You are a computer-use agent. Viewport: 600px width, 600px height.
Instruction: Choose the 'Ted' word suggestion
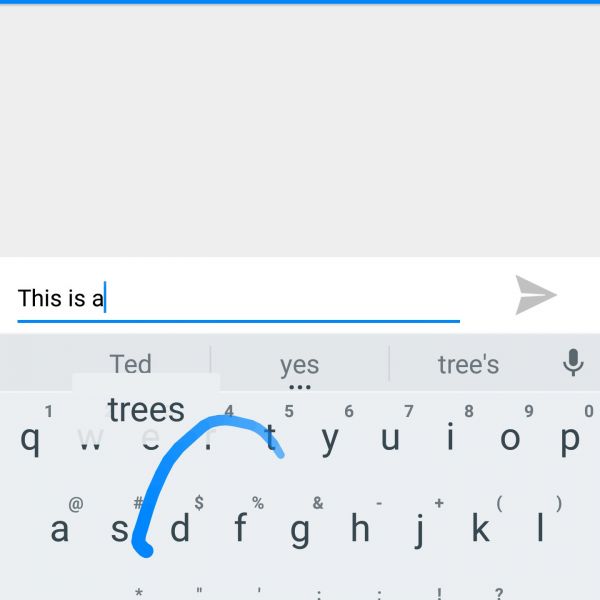pyautogui.click(x=131, y=364)
